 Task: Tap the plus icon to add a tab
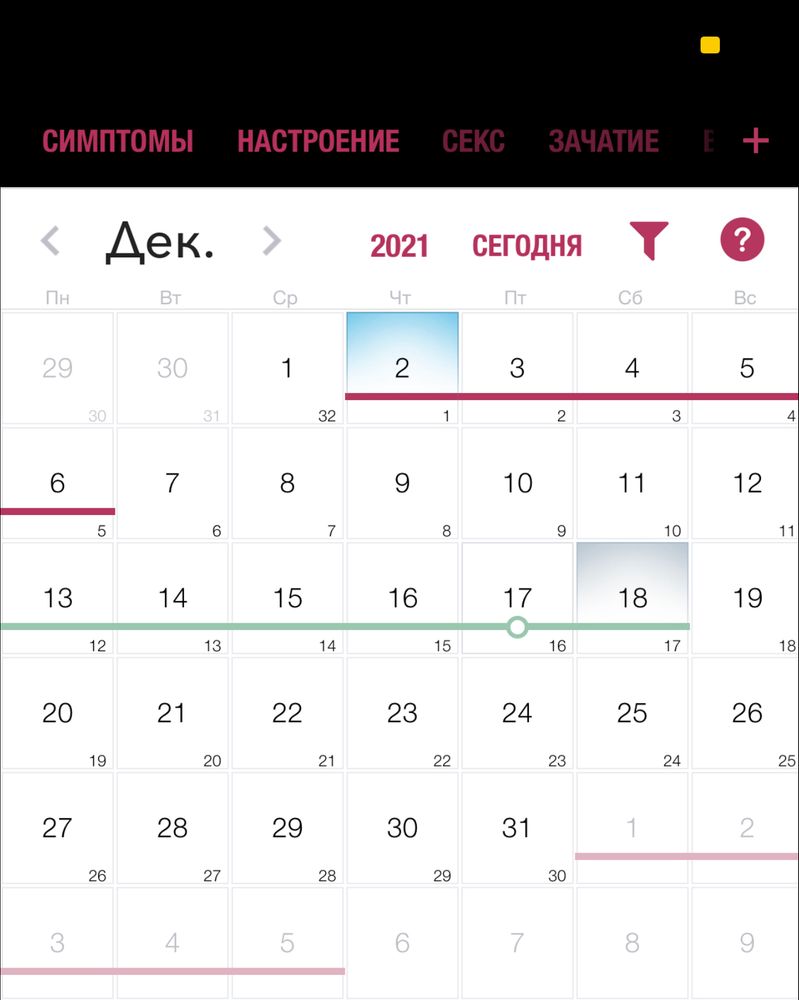pos(758,141)
